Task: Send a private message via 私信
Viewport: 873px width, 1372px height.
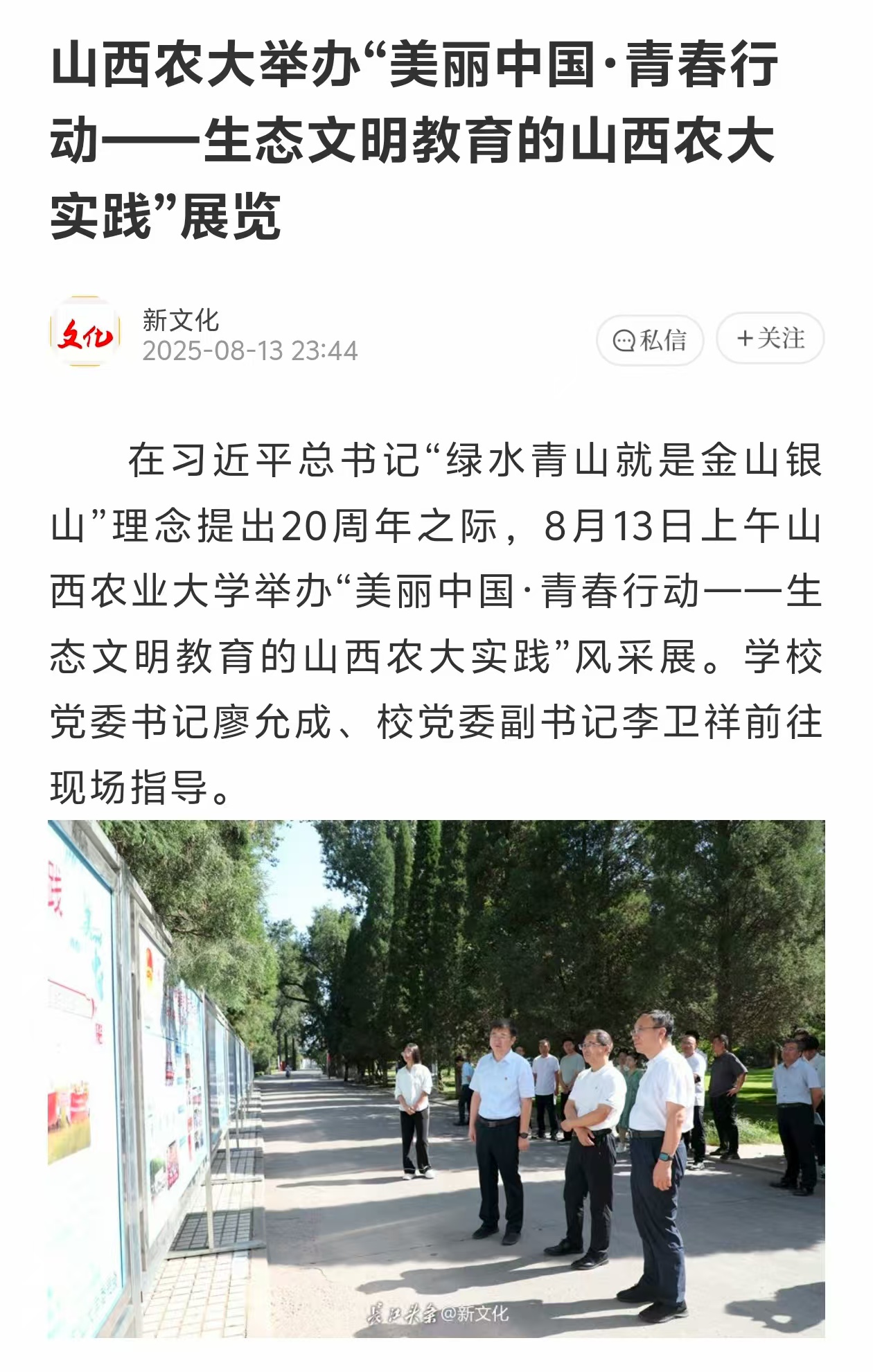Action: click(650, 339)
